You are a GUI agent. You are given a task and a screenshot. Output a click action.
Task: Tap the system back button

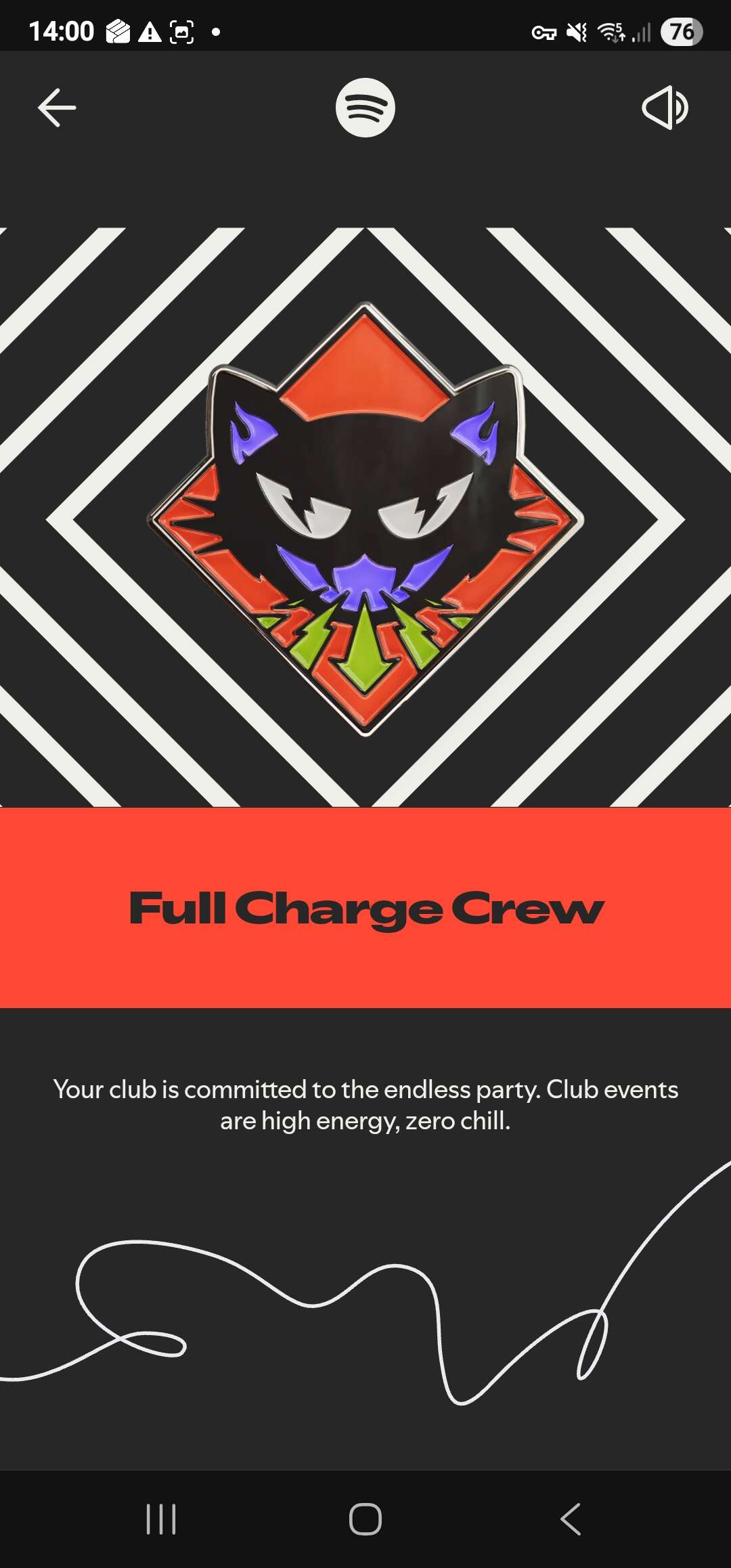(x=571, y=1519)
